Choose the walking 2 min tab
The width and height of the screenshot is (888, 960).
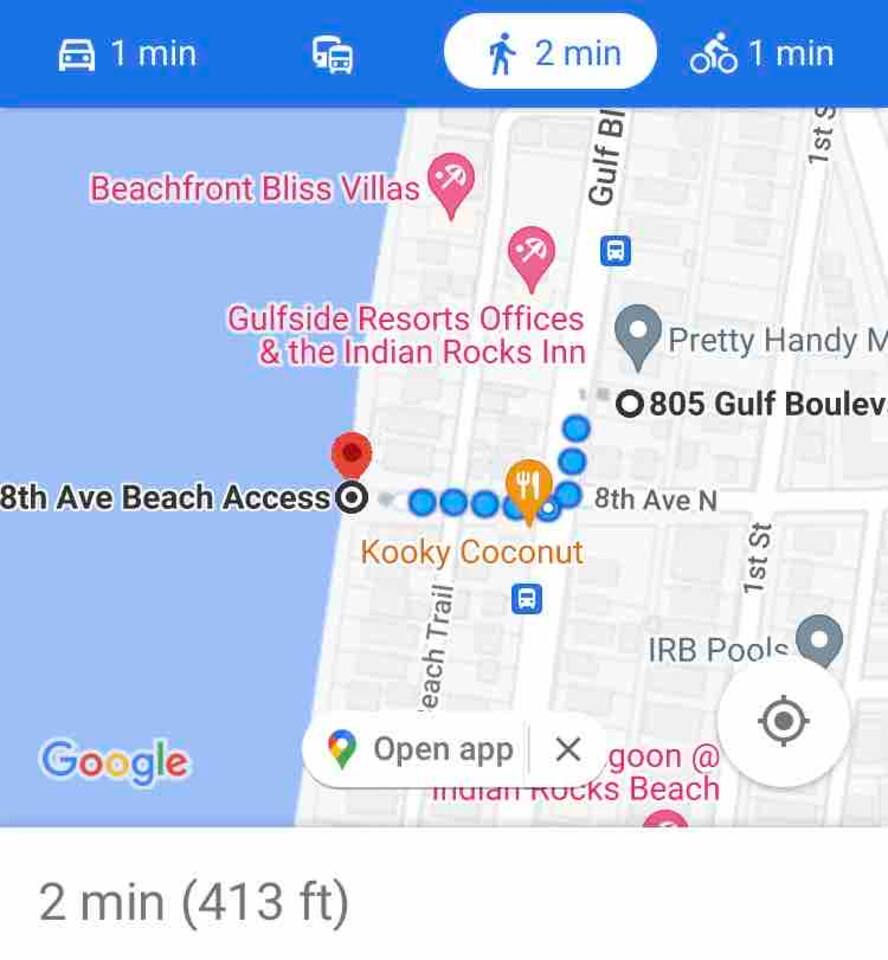pos(551,53)
